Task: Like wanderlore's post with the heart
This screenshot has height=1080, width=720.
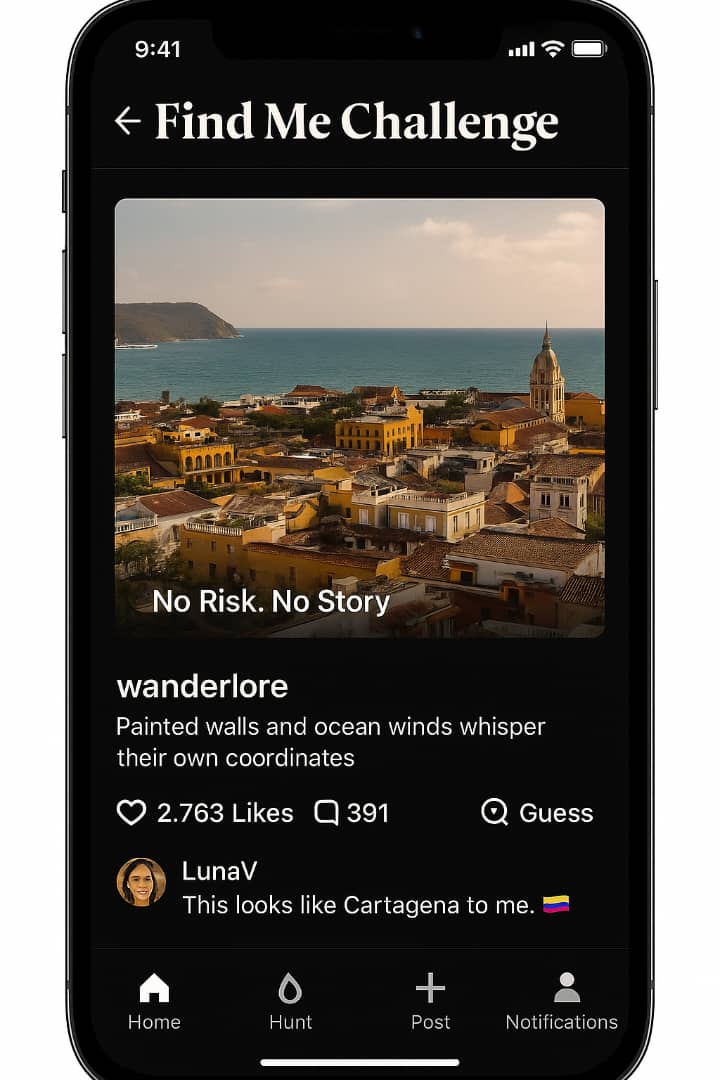Action: click(x=132, y=812)
